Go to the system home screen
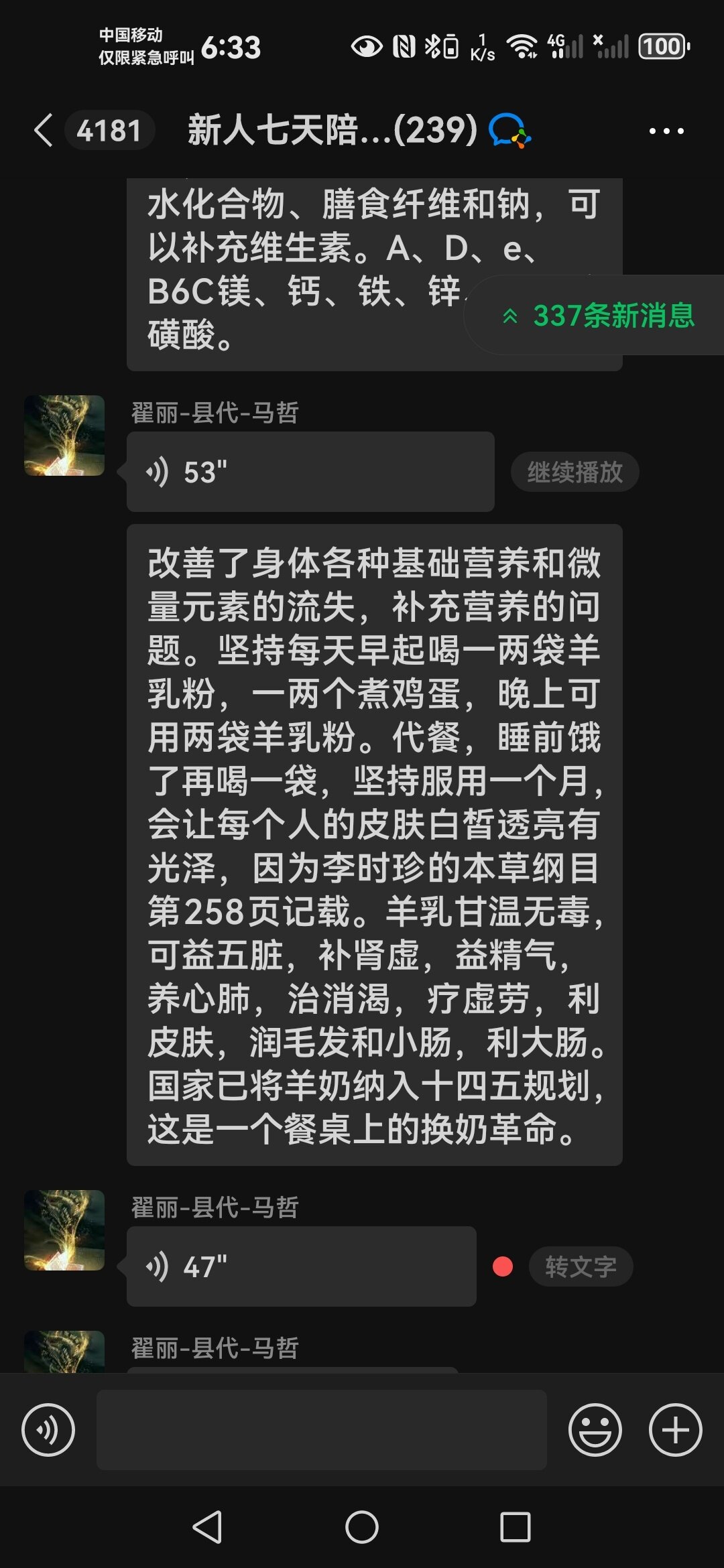 click(362, 1528)
